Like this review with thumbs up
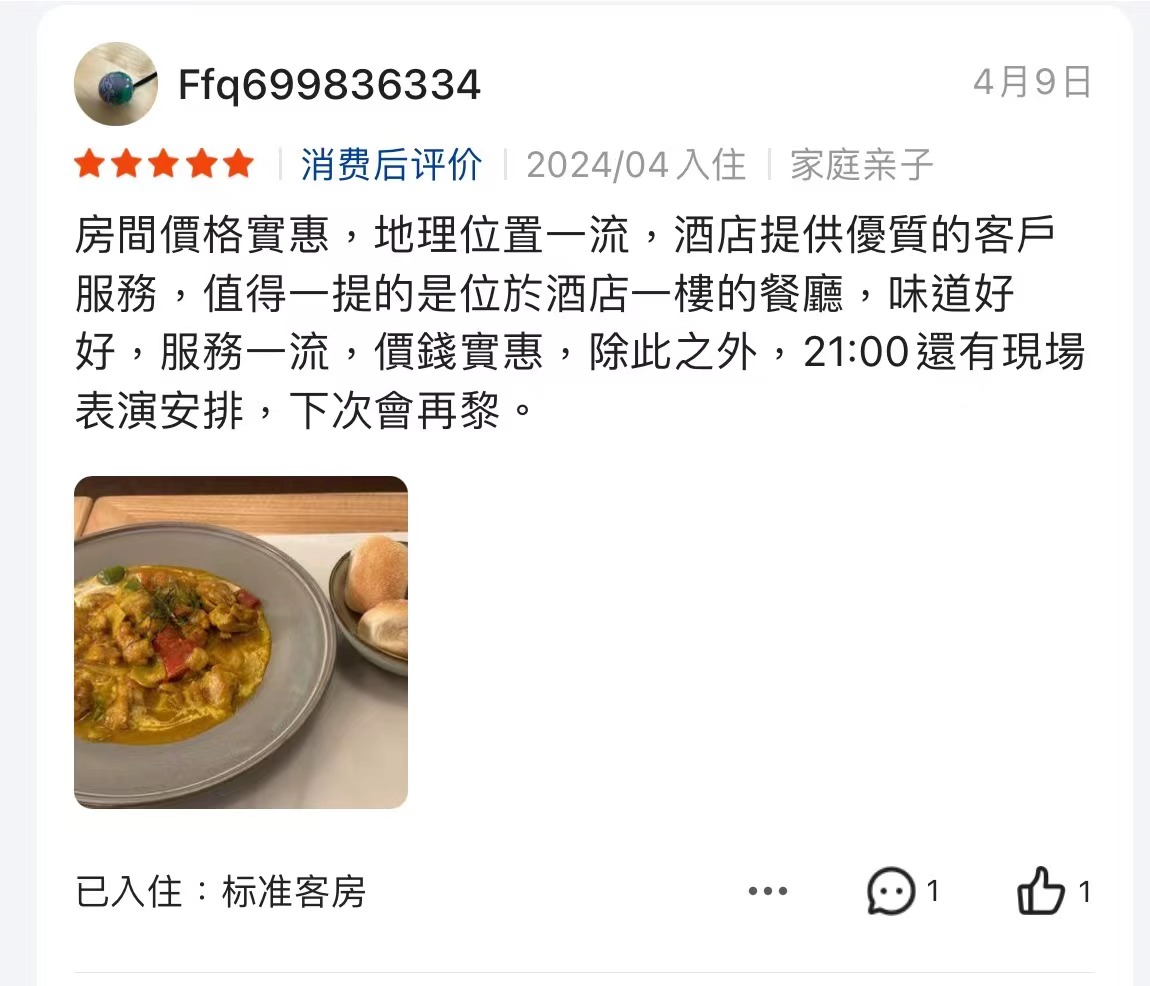 point(1041,891)
